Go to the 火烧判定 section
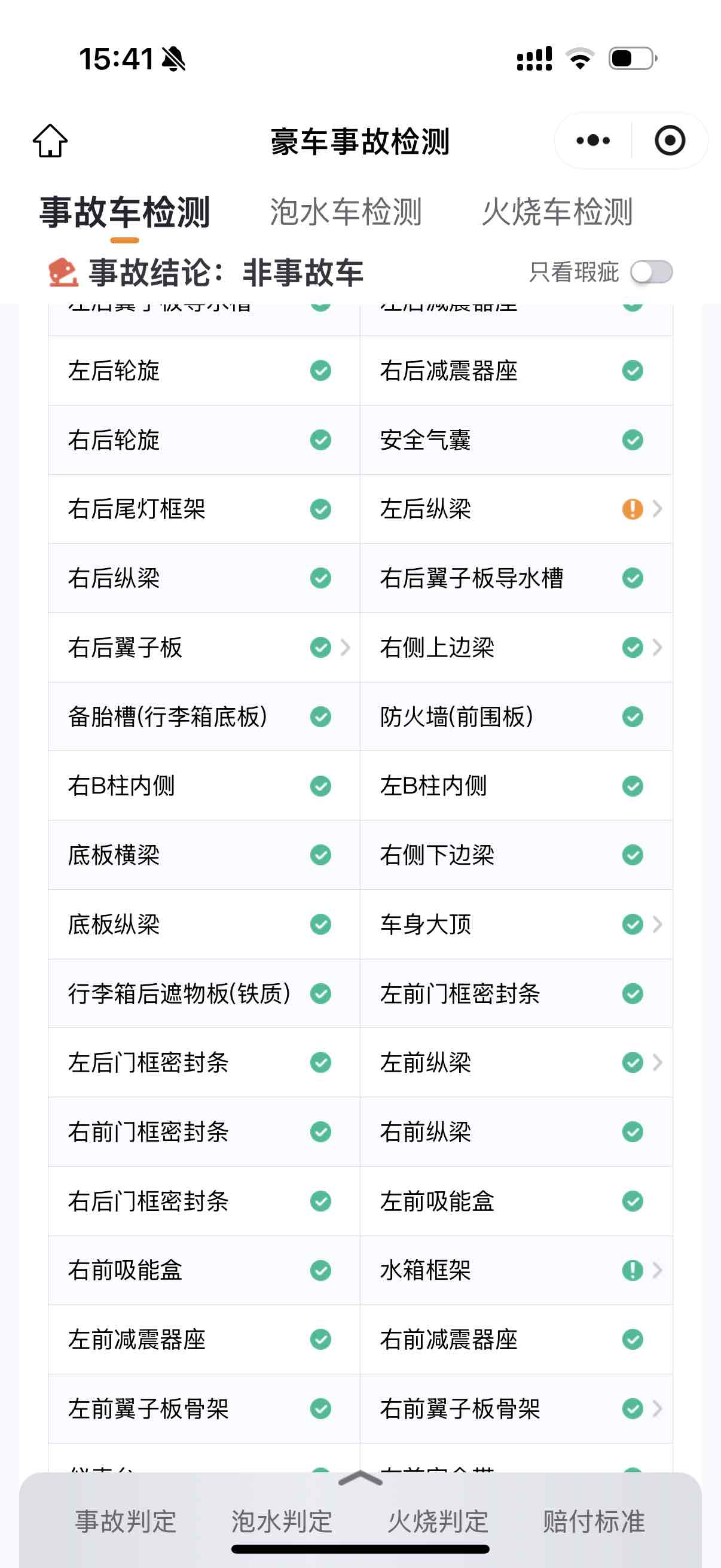 pyautogui.click(x=438, y=1521)
